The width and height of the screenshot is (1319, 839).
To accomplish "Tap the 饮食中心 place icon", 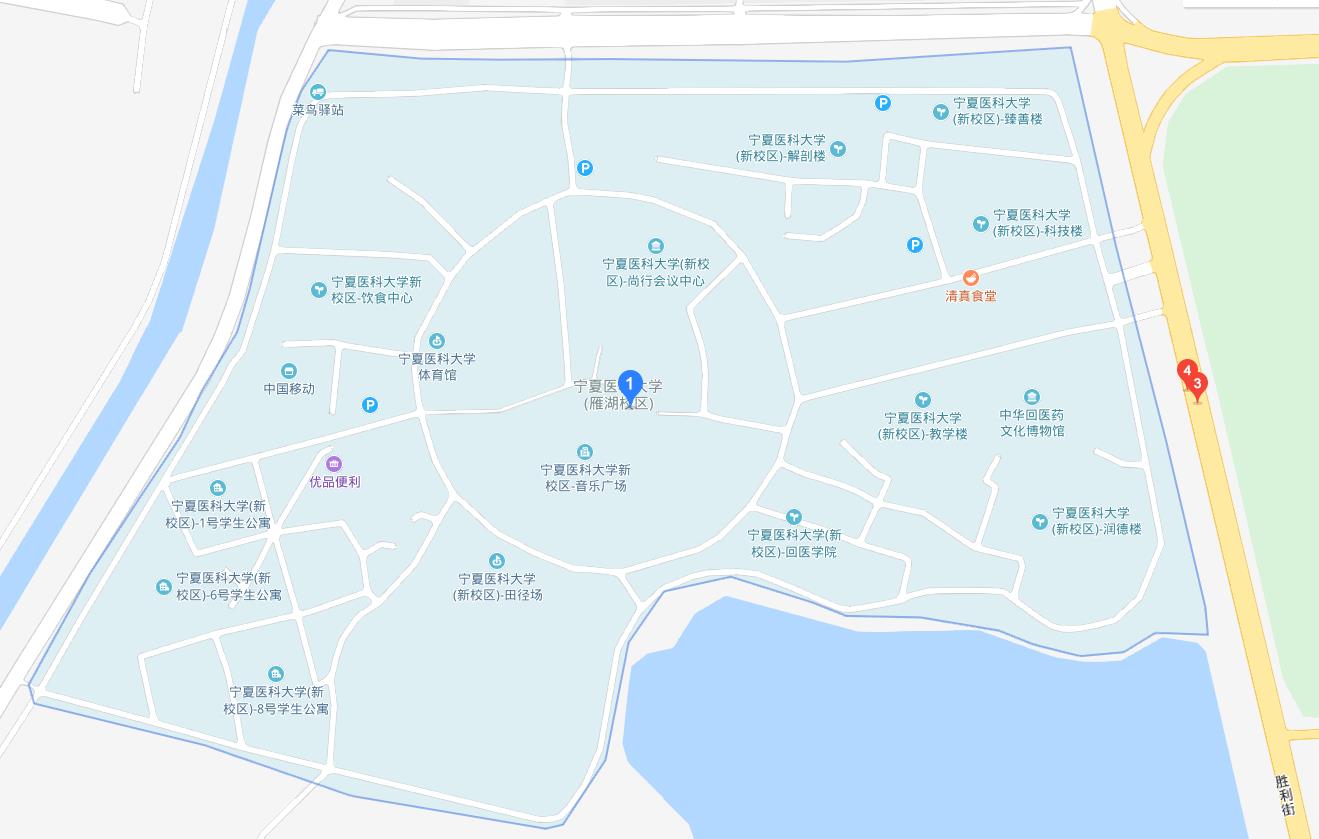I will 318,290.
